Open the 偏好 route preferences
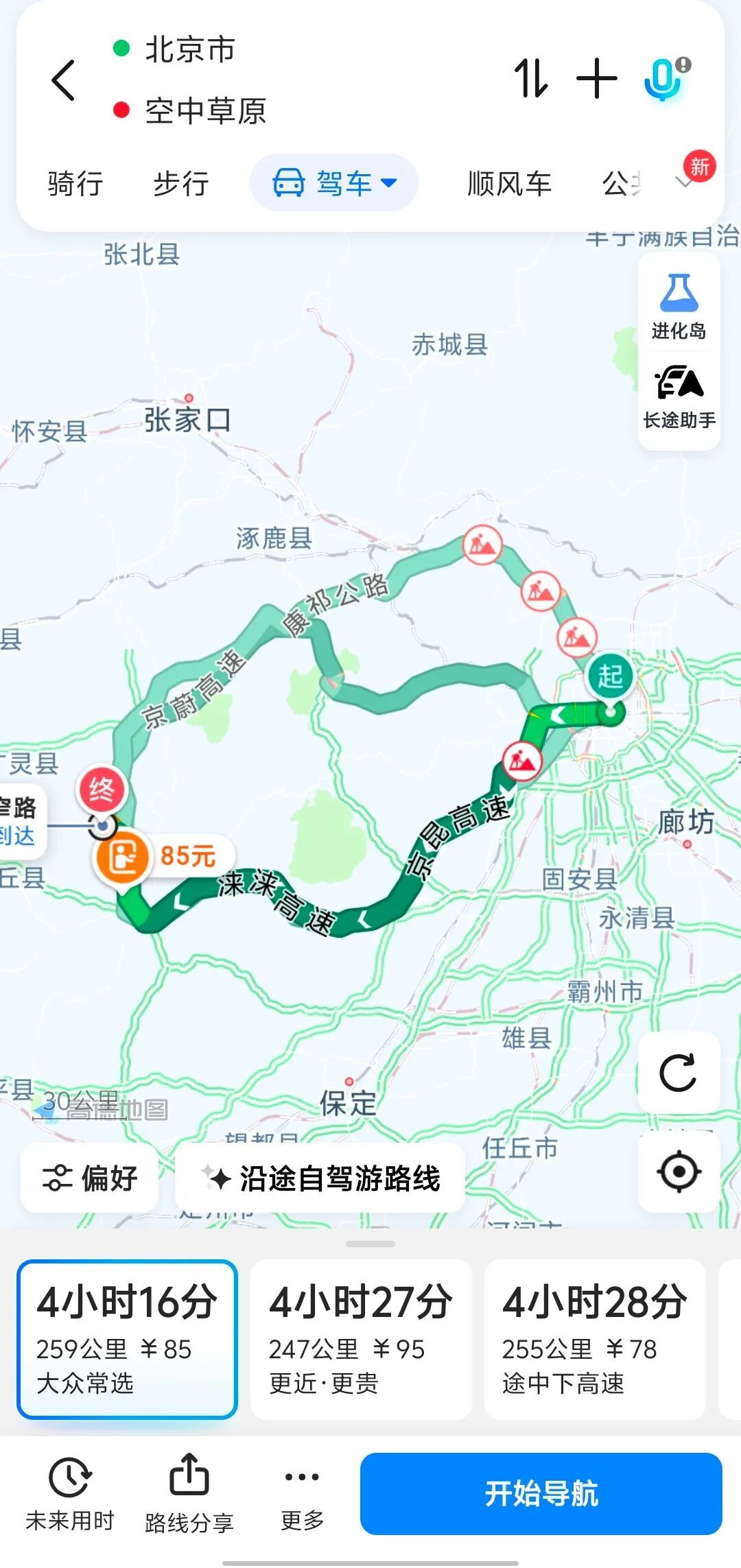 click(90, 1178)
